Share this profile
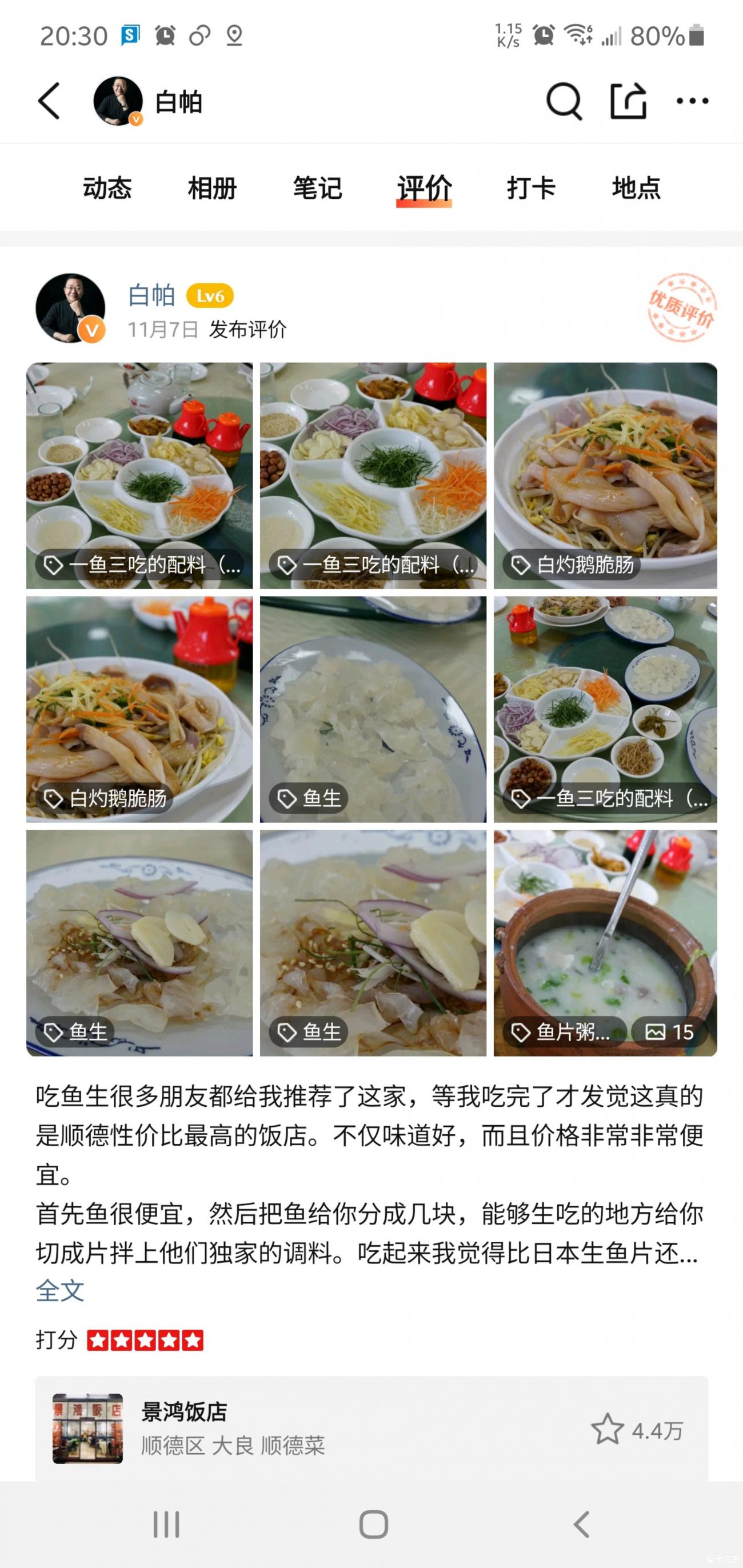Image resolution: width=743 pixels, height=1568 pixels. click(x=628, y=101)
